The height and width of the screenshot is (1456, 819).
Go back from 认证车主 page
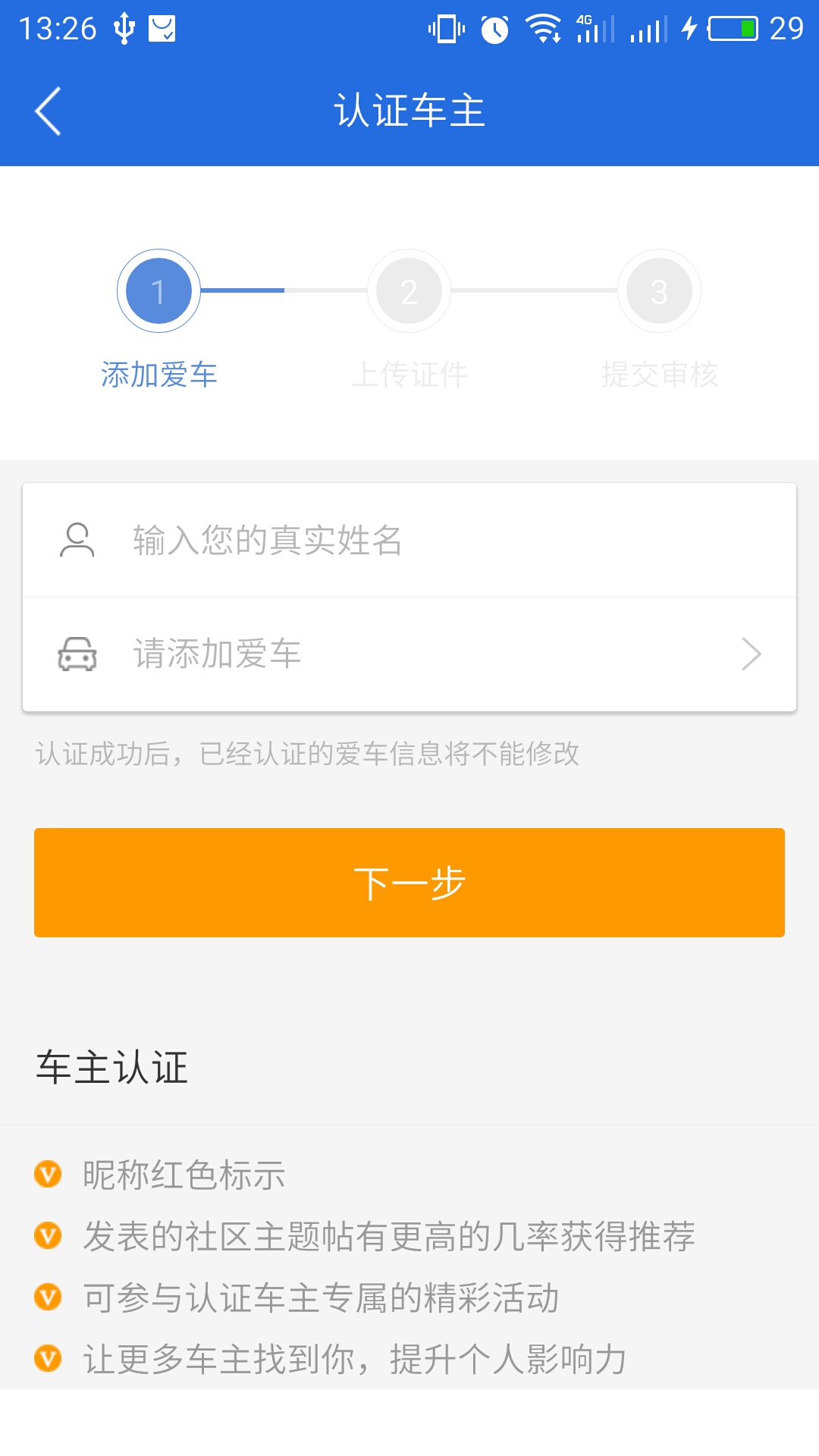[48, 111]
